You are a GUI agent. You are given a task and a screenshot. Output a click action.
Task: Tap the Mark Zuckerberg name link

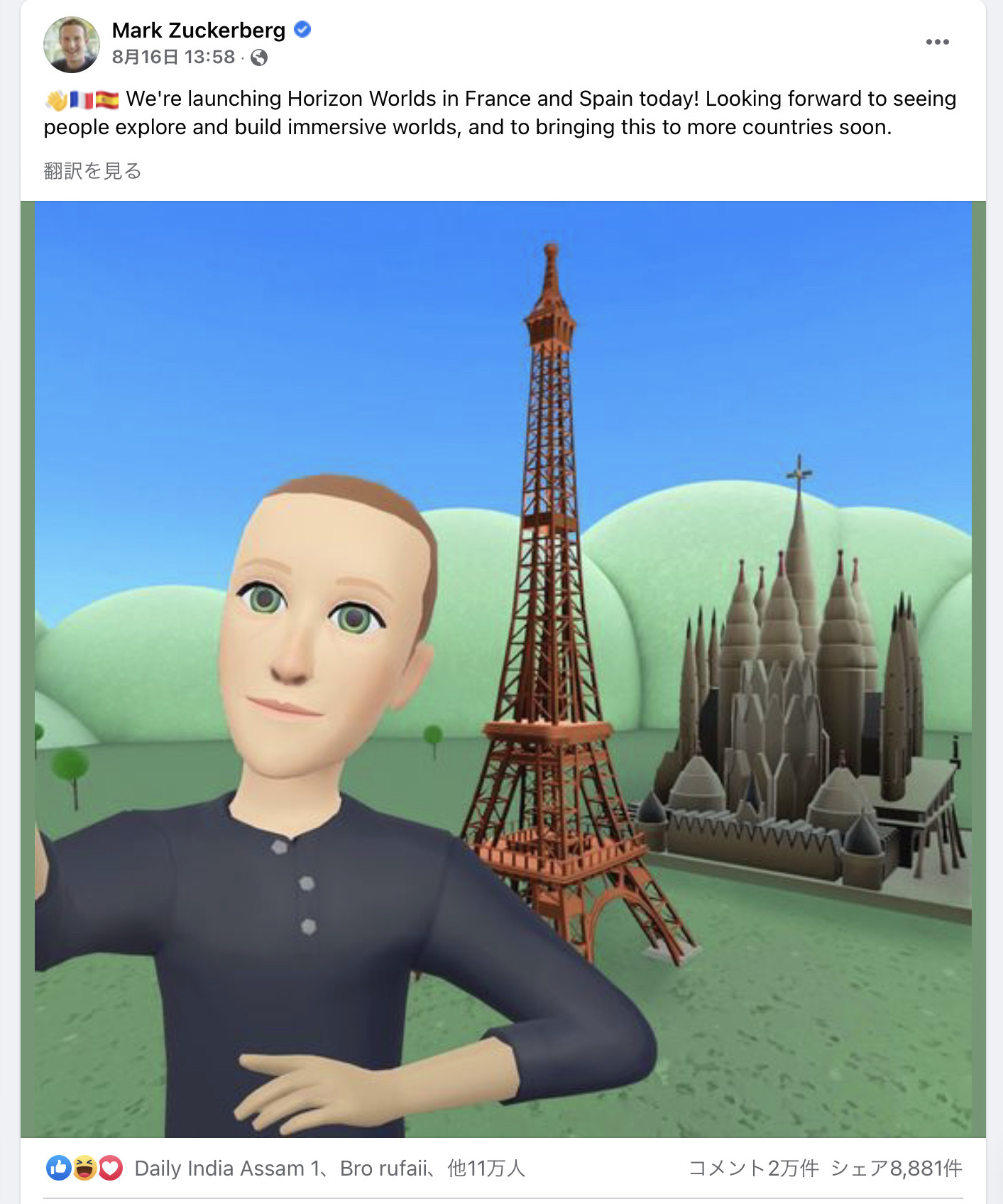tap(199, 31)
